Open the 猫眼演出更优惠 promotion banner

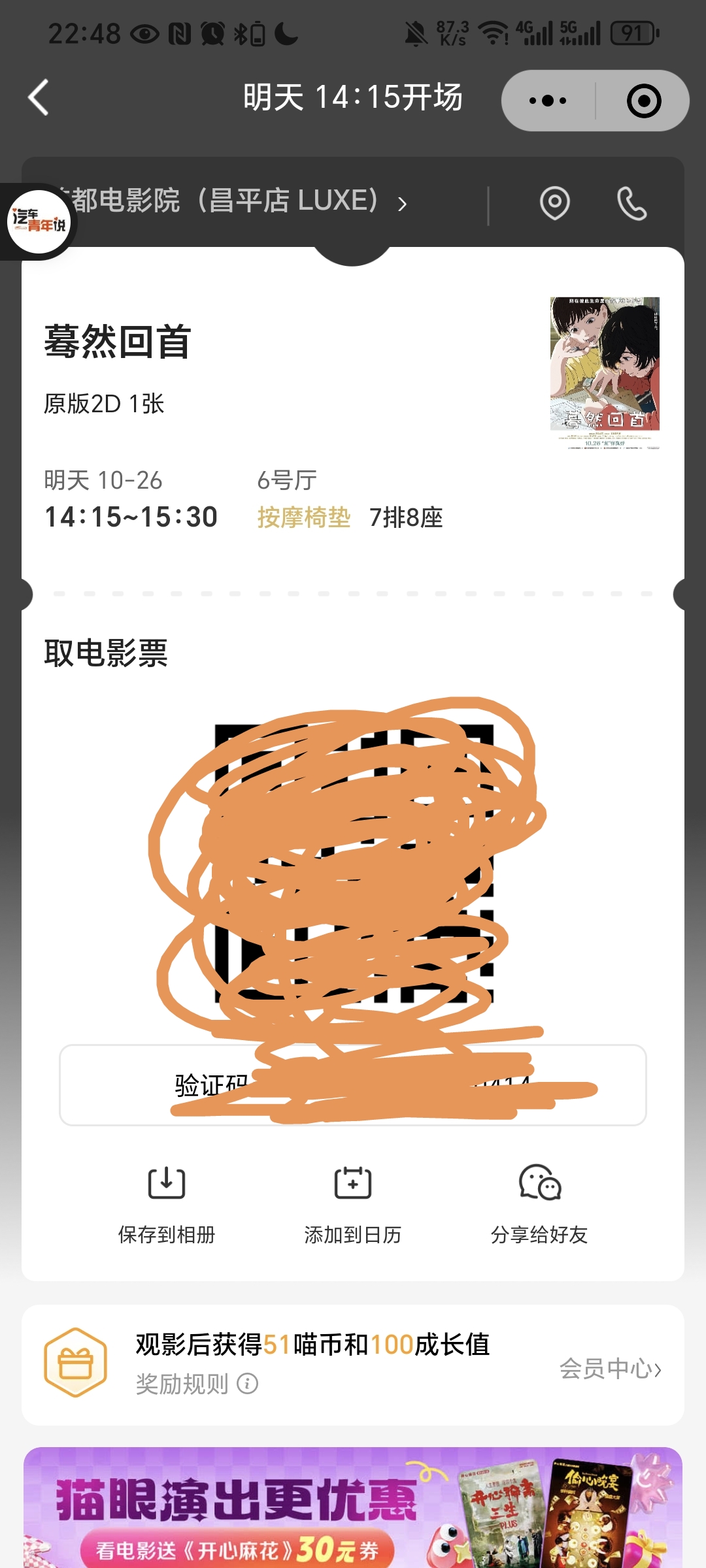tap(353, 1508)
